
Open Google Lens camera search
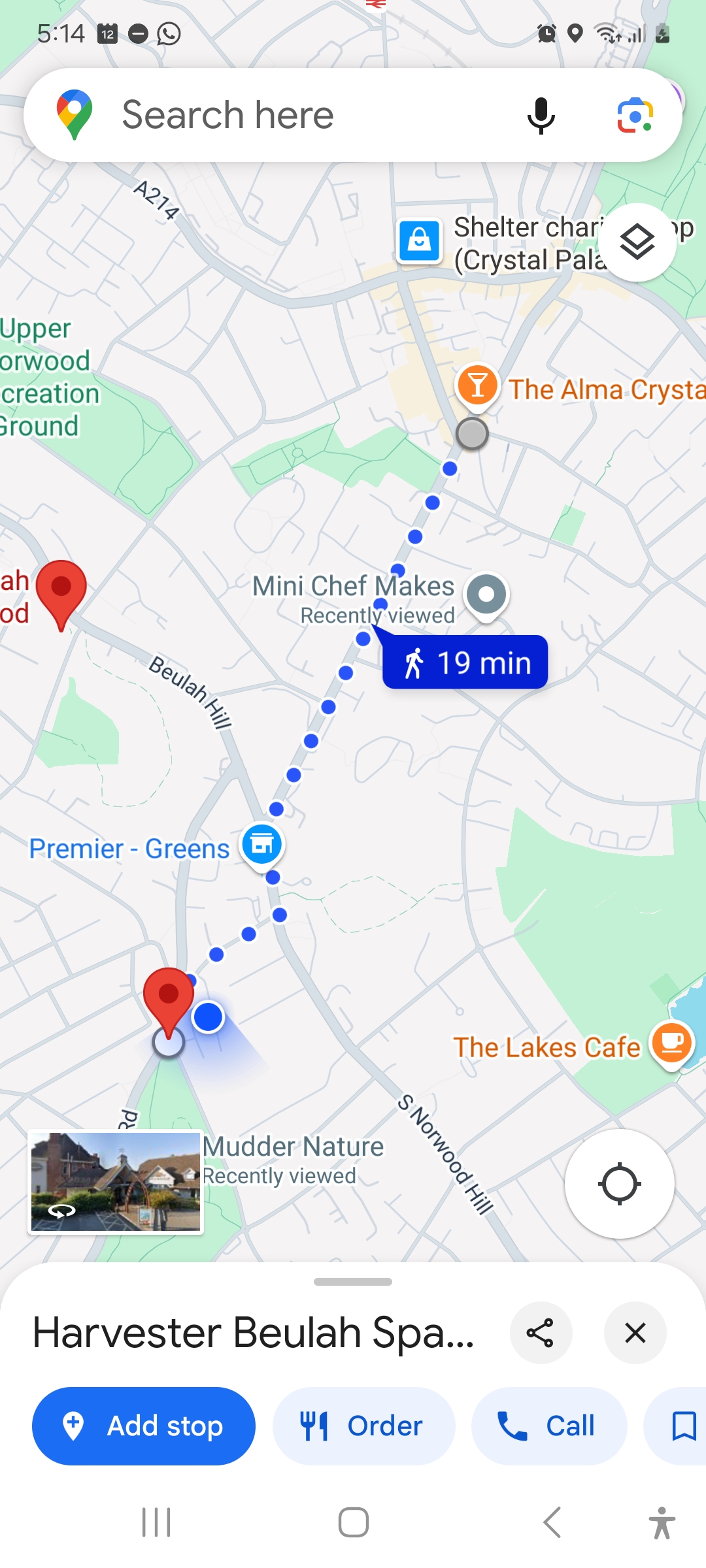635,116
